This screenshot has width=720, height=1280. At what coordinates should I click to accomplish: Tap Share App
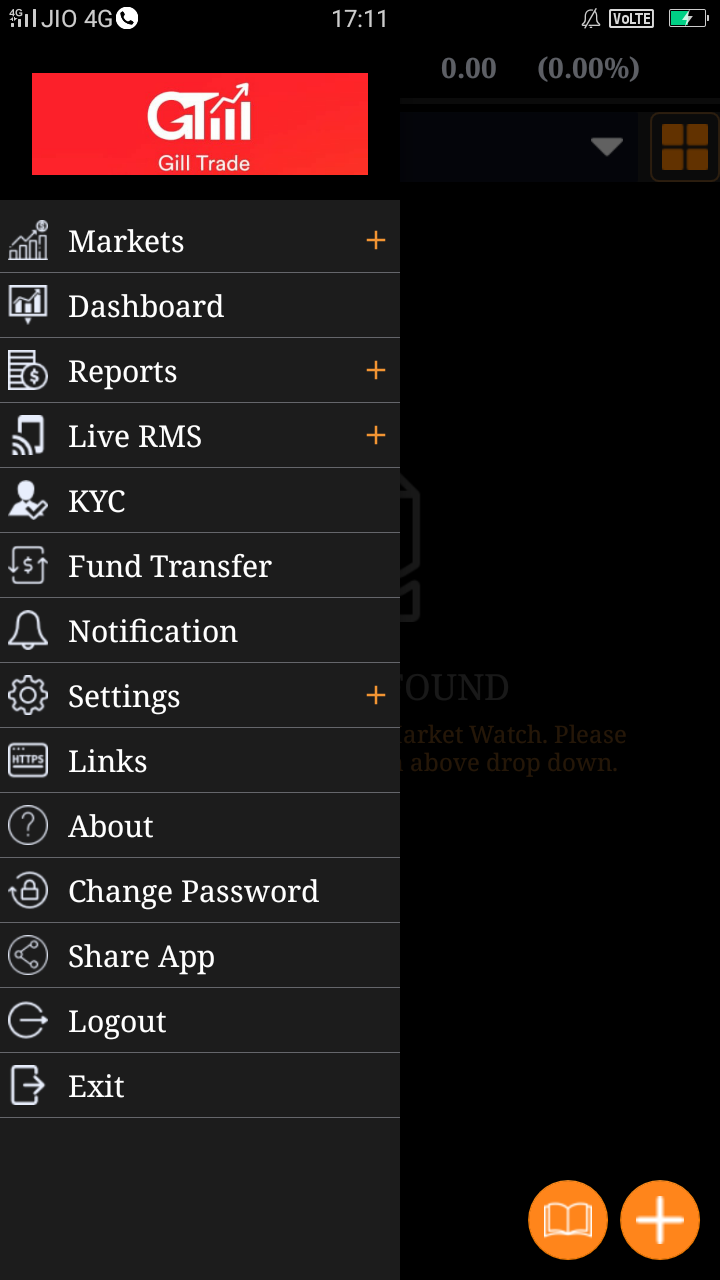point(200,955)
